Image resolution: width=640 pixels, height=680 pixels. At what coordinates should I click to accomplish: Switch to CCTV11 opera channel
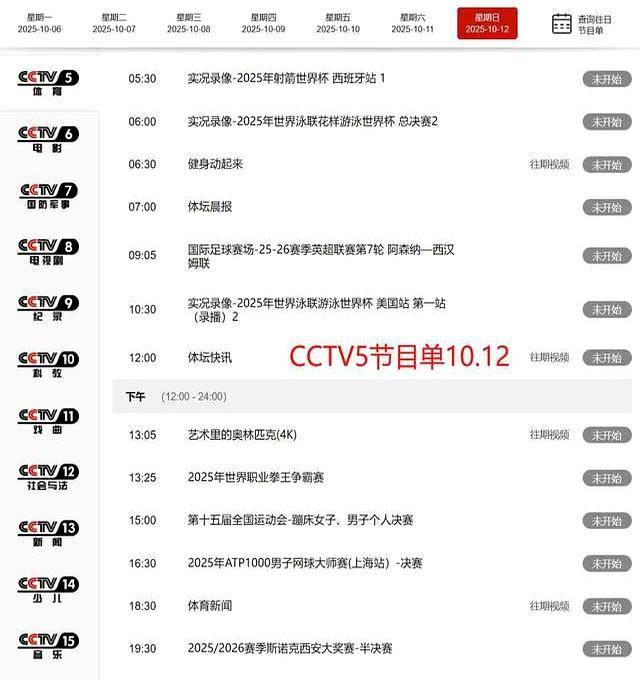(x=49, y=421)
